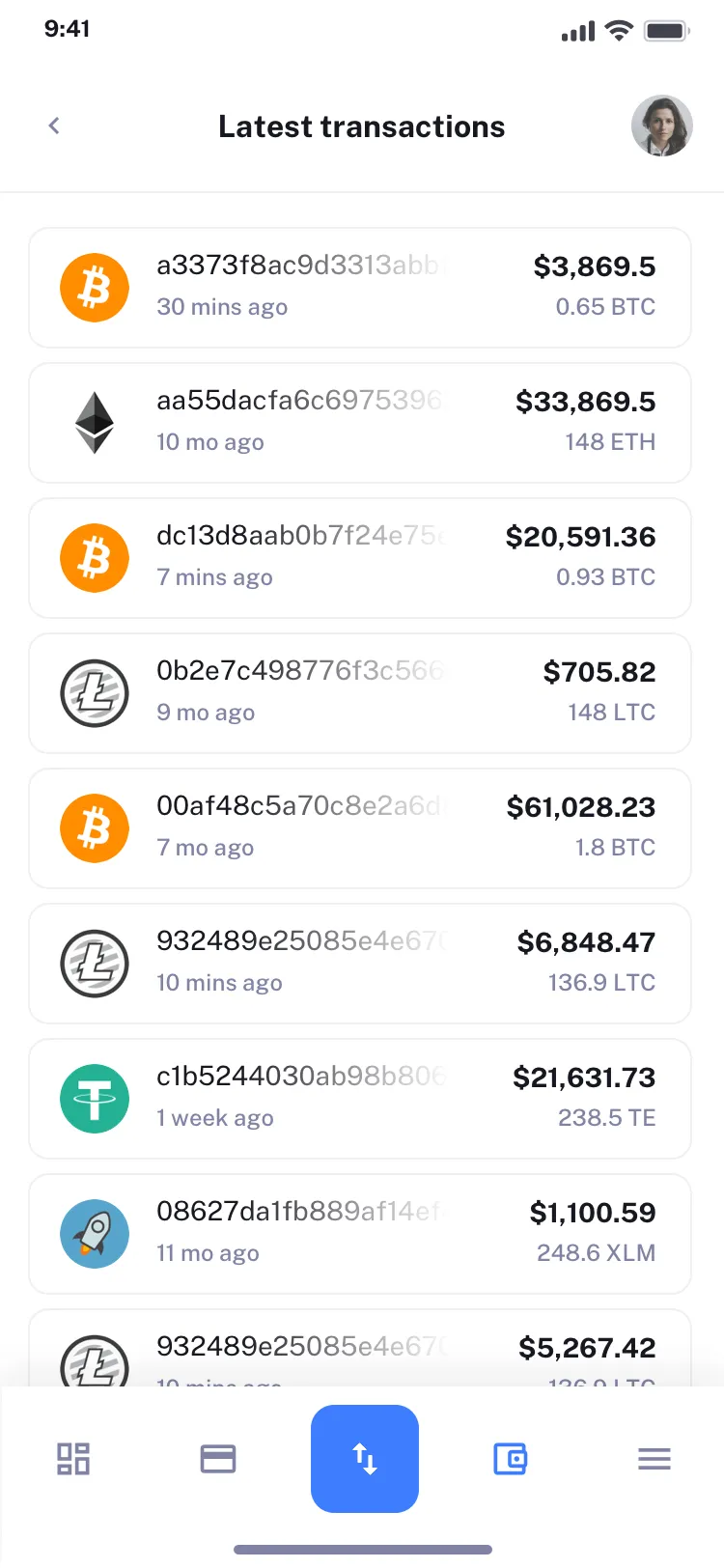Select the card icon in the bottom bar

point(218,1459)
